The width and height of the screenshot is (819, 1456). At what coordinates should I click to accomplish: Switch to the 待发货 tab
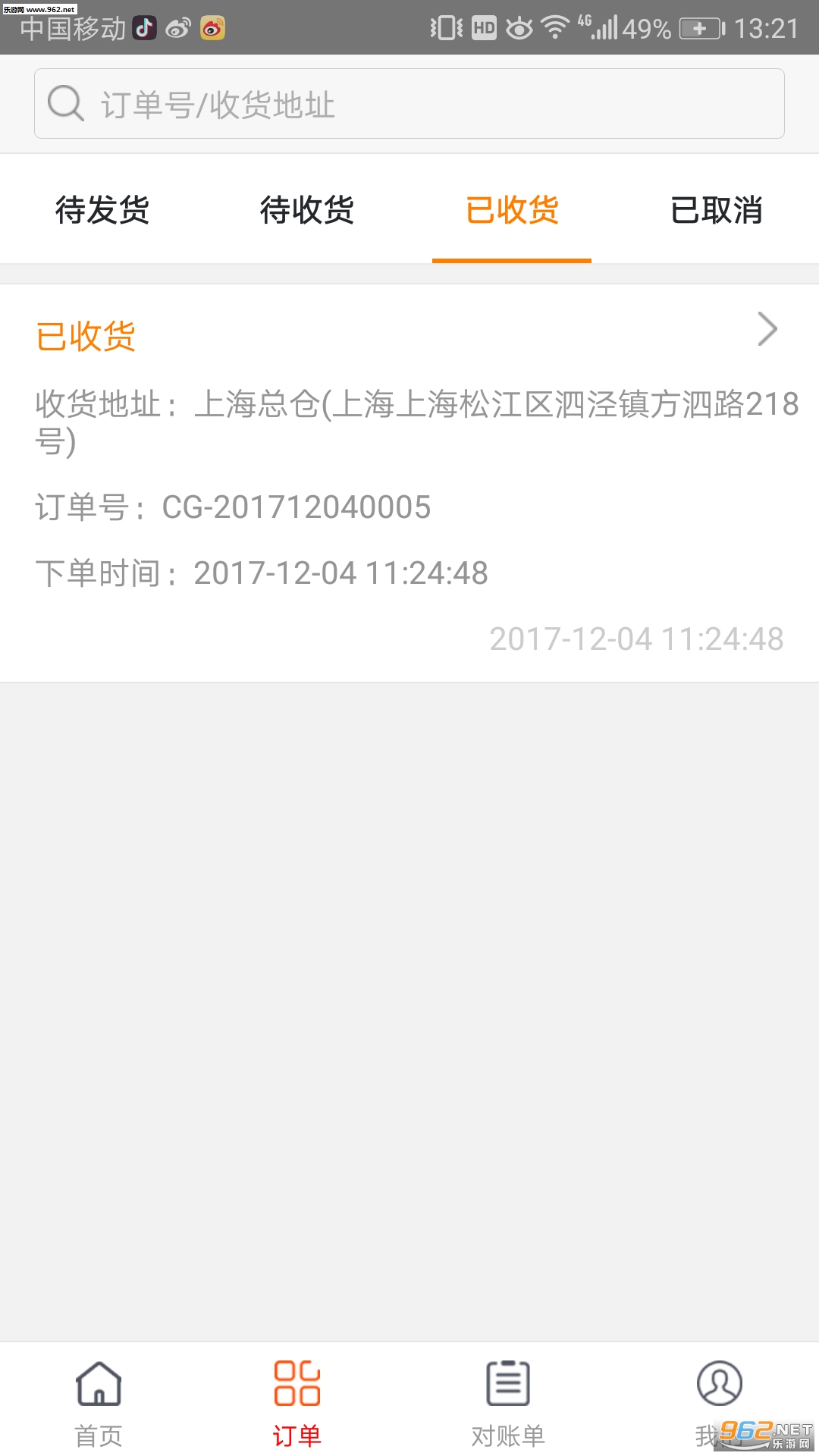point(102,210)
